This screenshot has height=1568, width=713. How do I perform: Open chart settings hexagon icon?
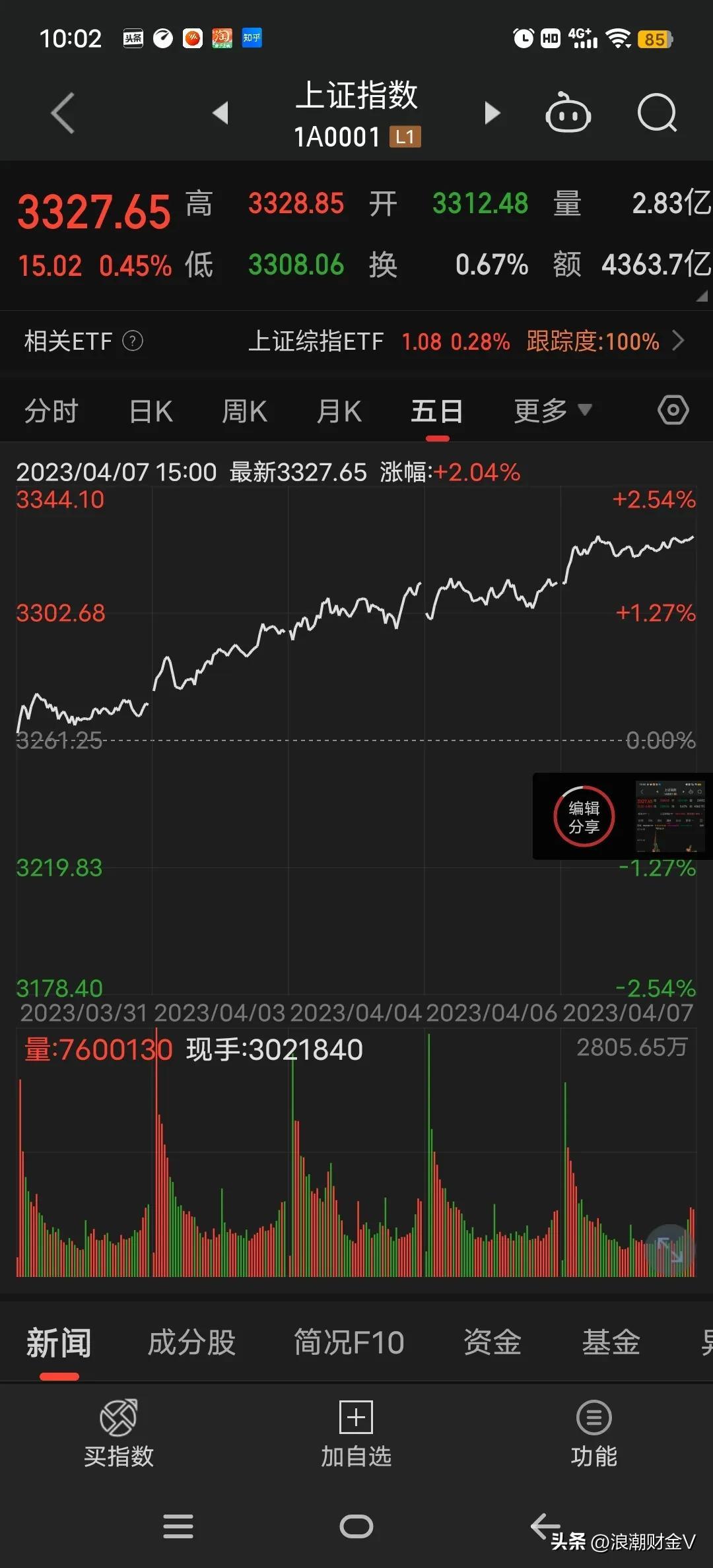(673, 410)
